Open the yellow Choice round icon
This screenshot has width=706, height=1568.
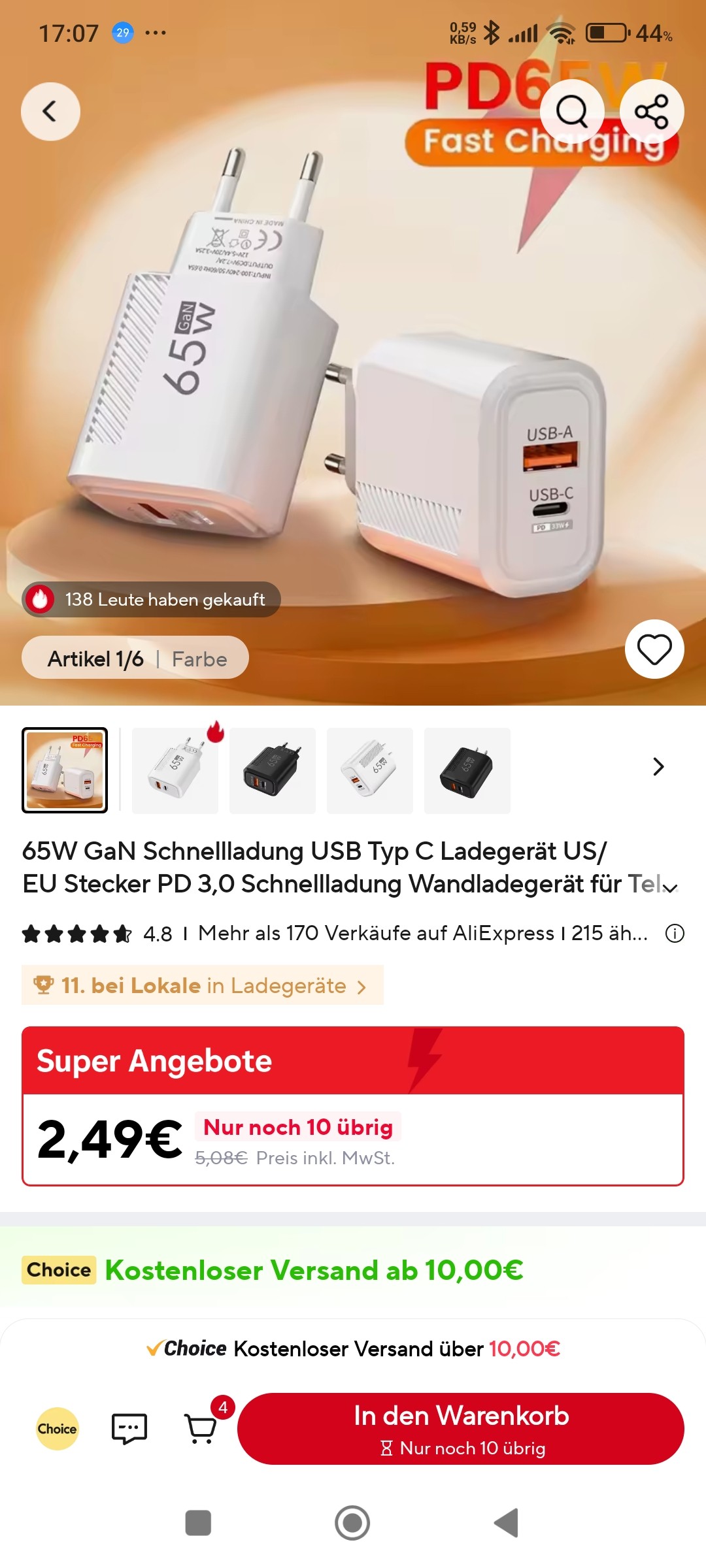[58, 1429]
